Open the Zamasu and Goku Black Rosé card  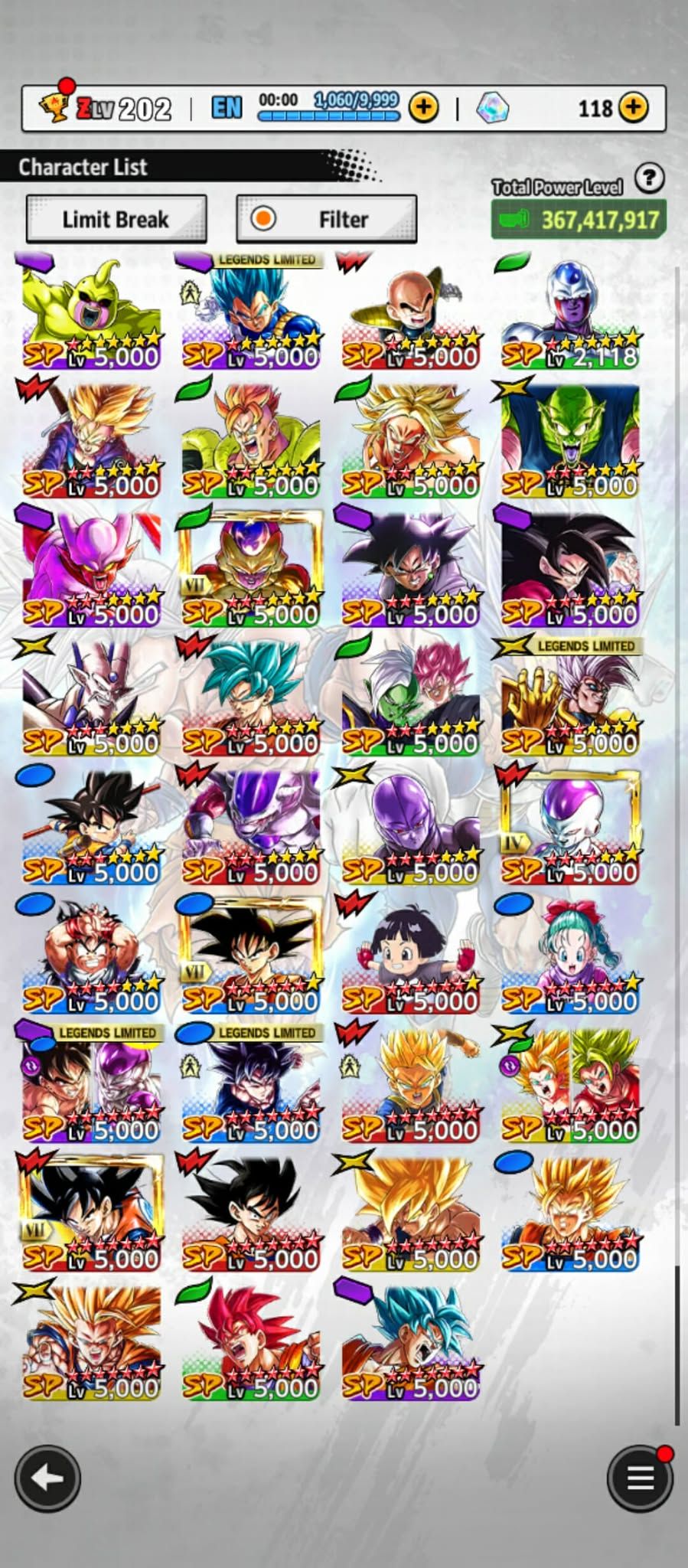click(410, 697)
